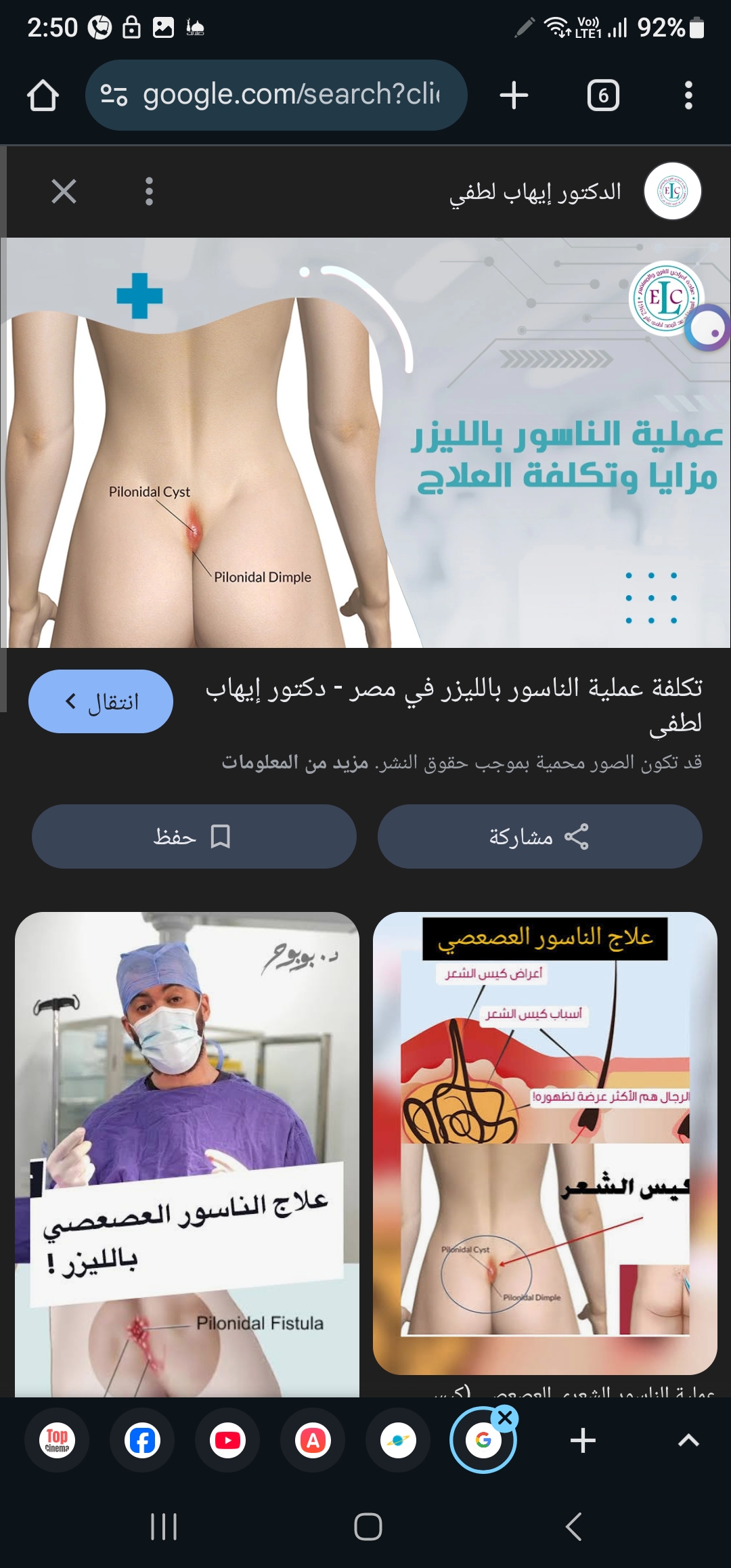
Task: Go back using system navigation
Action: coord(573,1527)
